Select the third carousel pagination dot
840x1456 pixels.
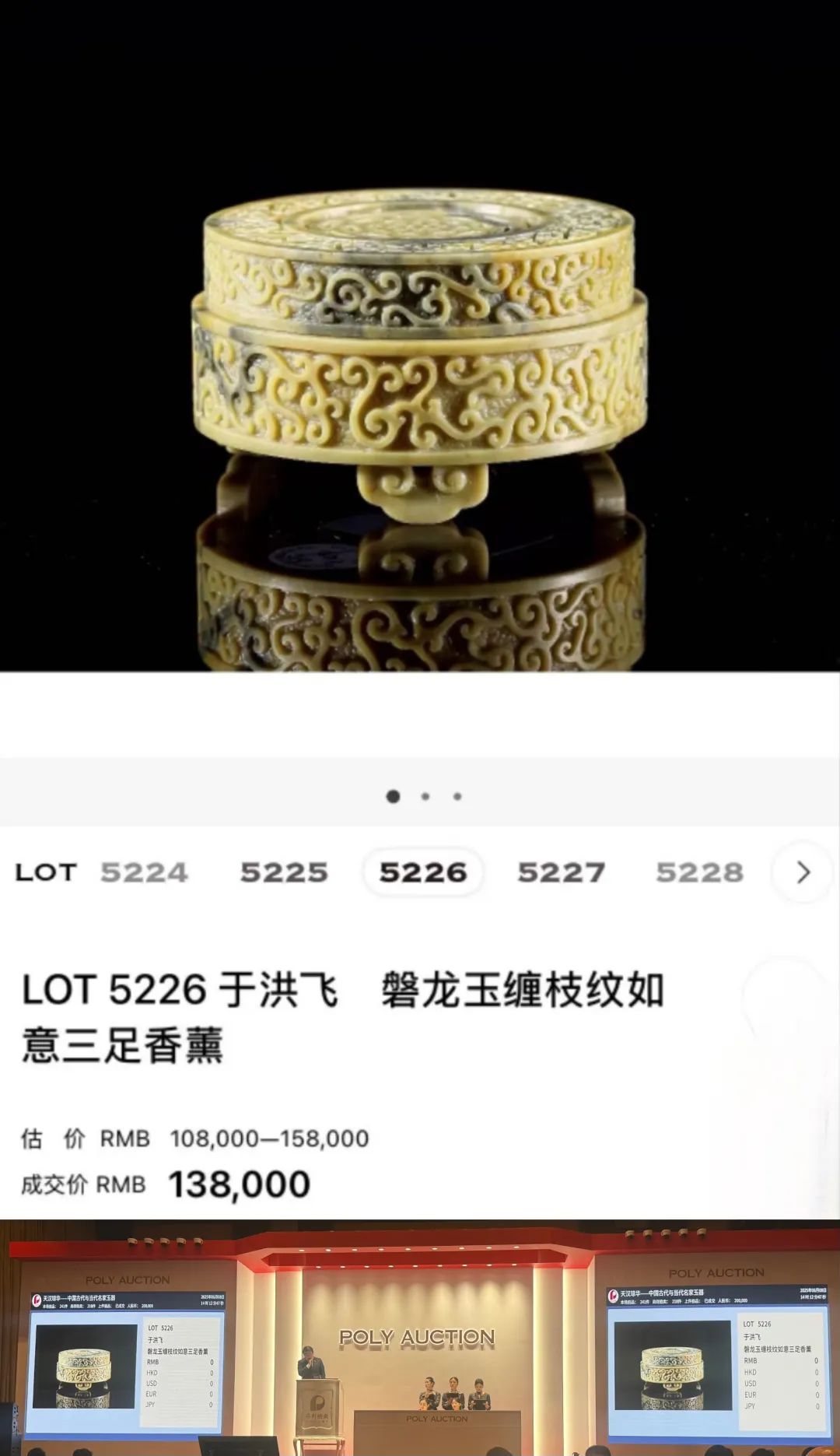pos(458,797)
